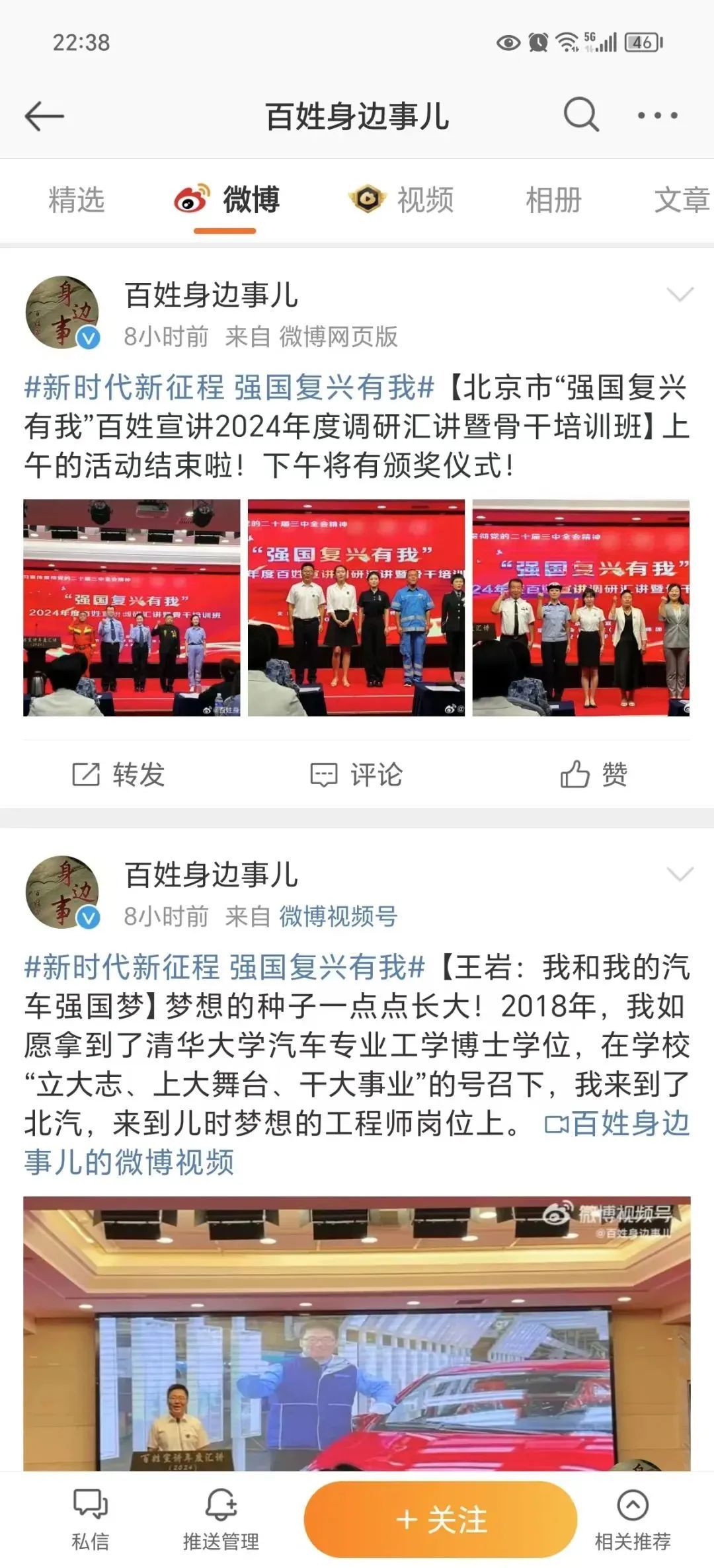Open 推送管理 push settings
The width and height of the screenshot is (714, 1568).
[x=221, y=1520]
